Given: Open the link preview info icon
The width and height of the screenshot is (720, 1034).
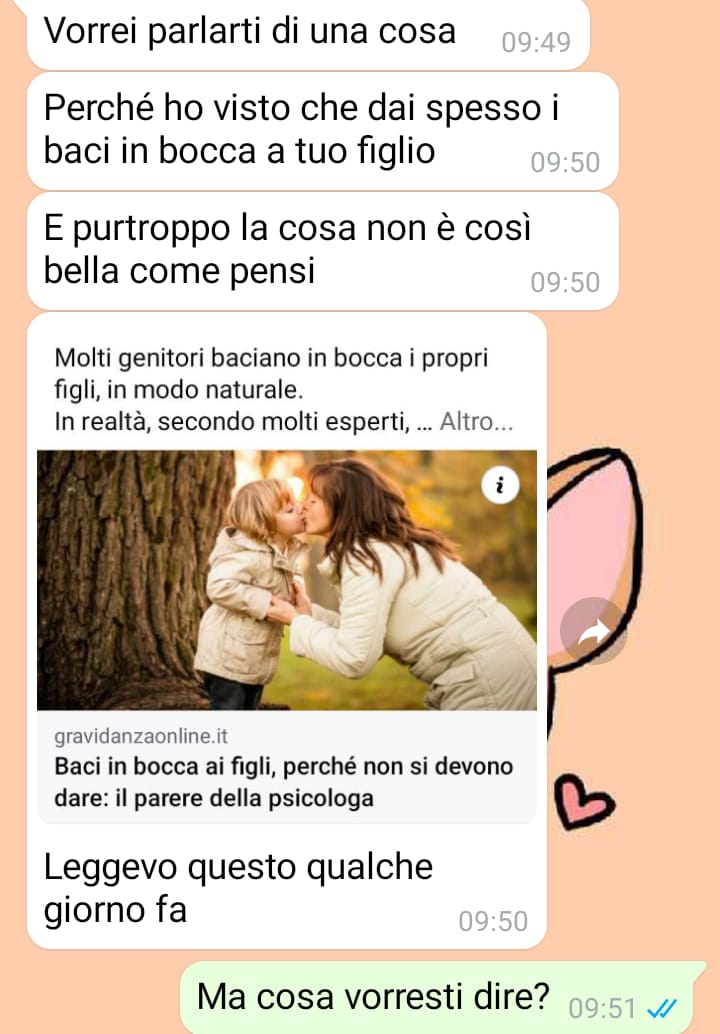Looking at the screenshot, I should pos(501,486).
